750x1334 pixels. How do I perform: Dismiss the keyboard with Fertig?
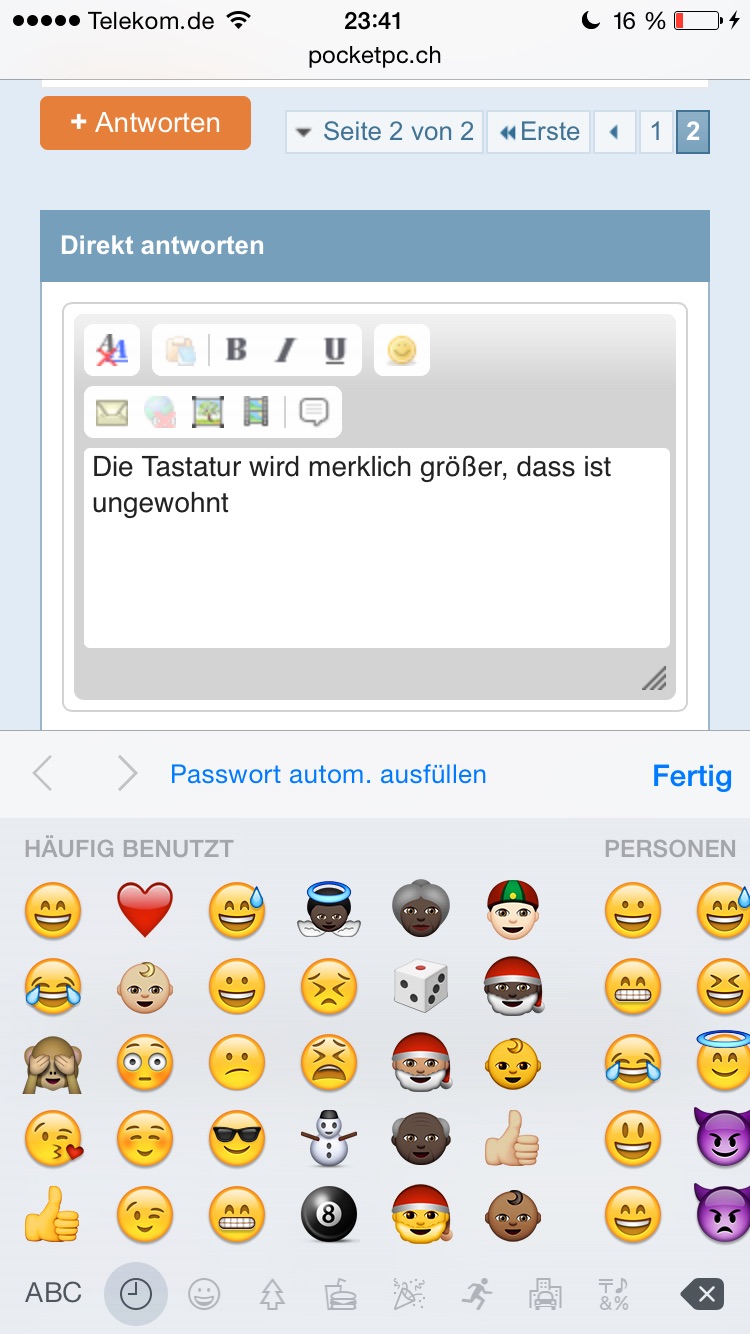click(692, 776)
